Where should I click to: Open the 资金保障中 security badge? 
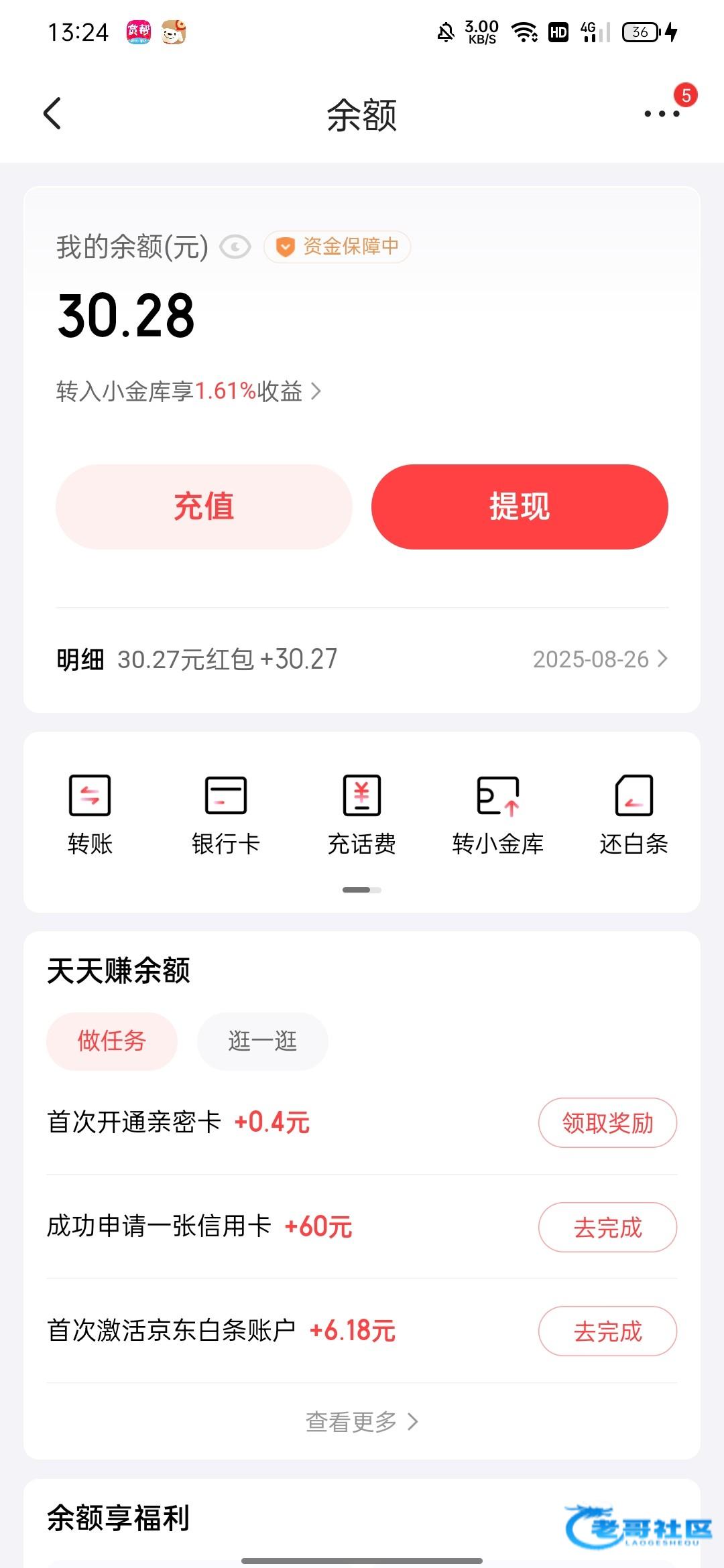[337, 247]
